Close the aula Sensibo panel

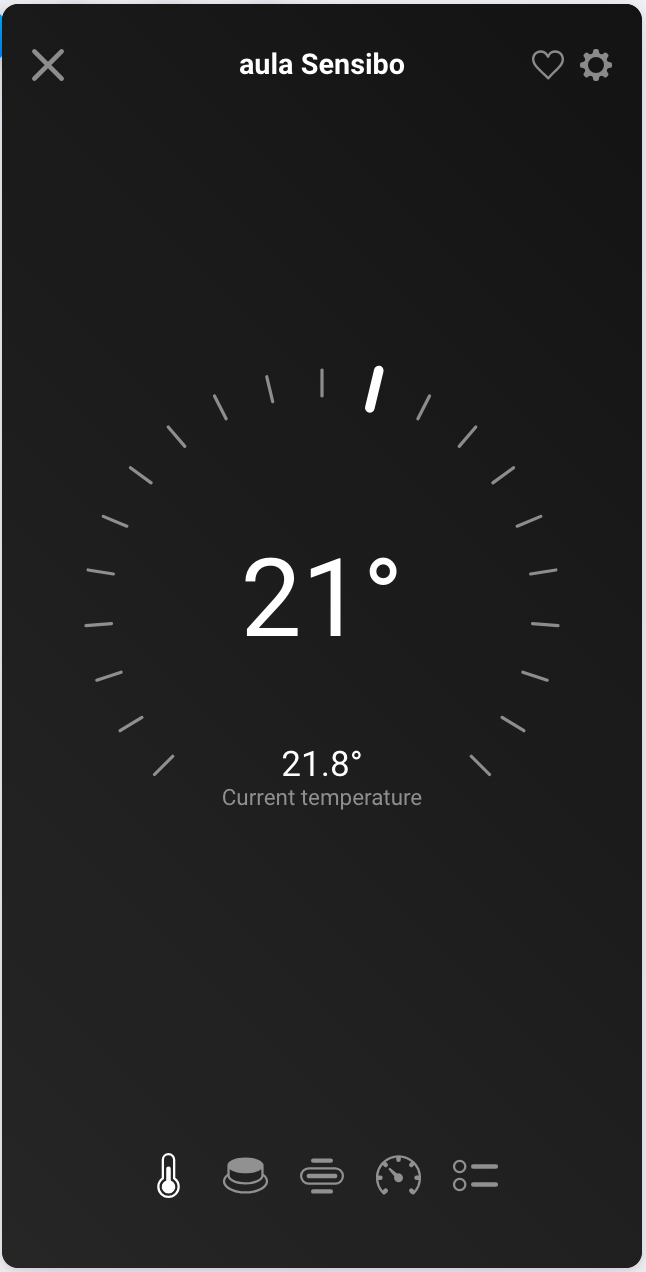[48, 65]
